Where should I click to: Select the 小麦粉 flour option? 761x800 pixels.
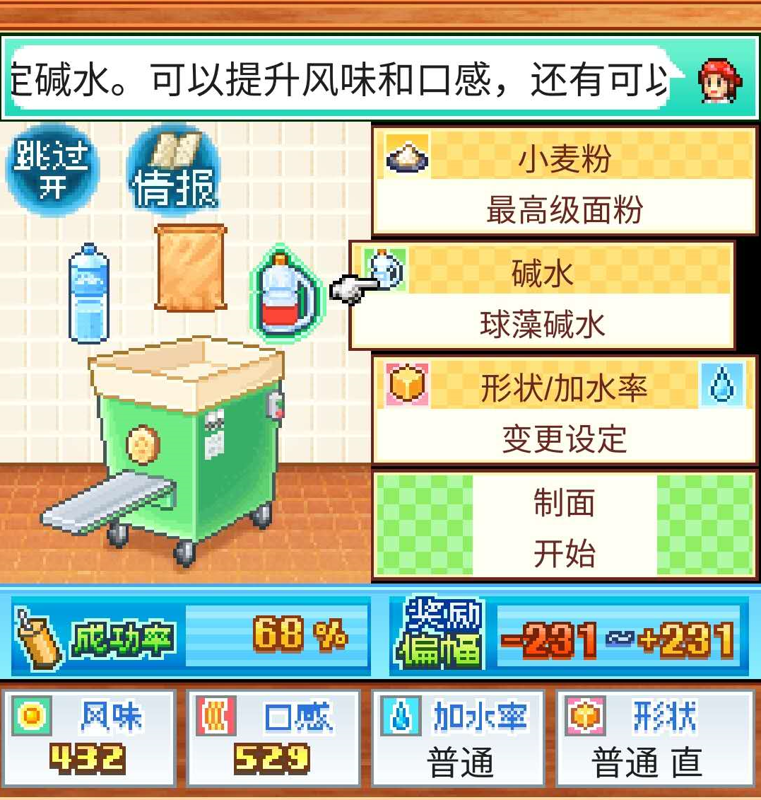[564, 183]
